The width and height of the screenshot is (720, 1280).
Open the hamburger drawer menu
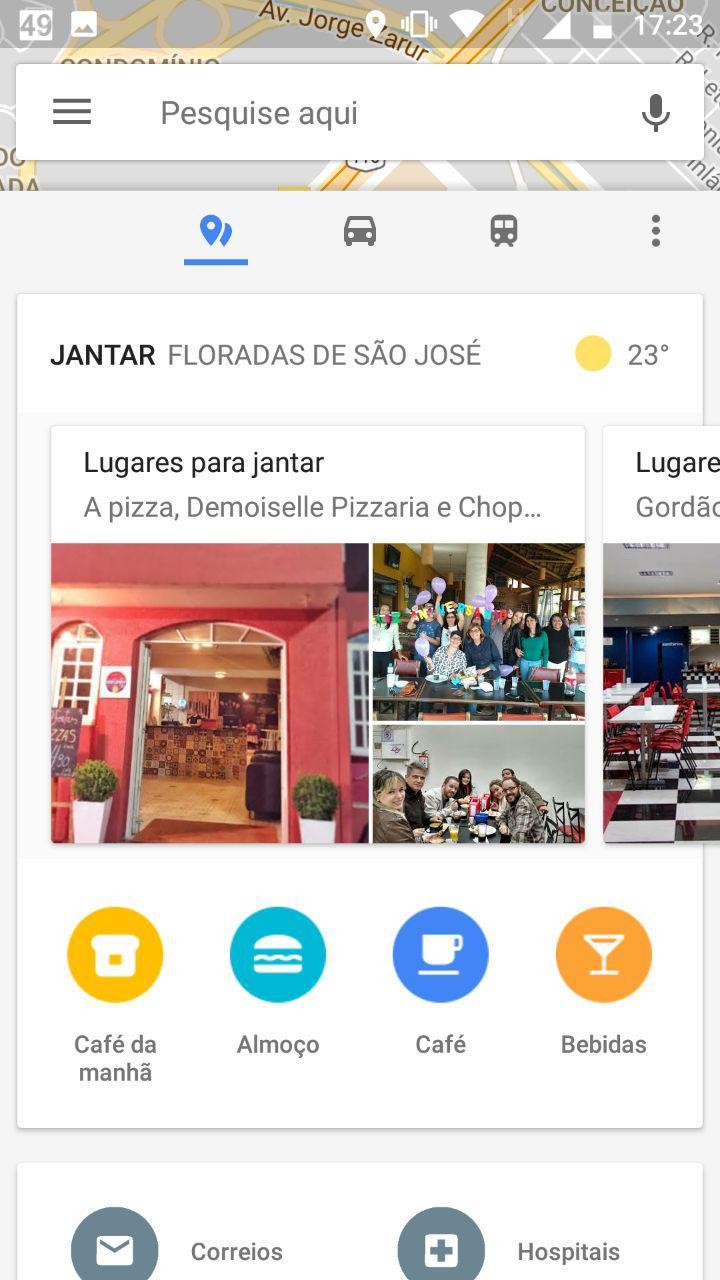(72, 112)
